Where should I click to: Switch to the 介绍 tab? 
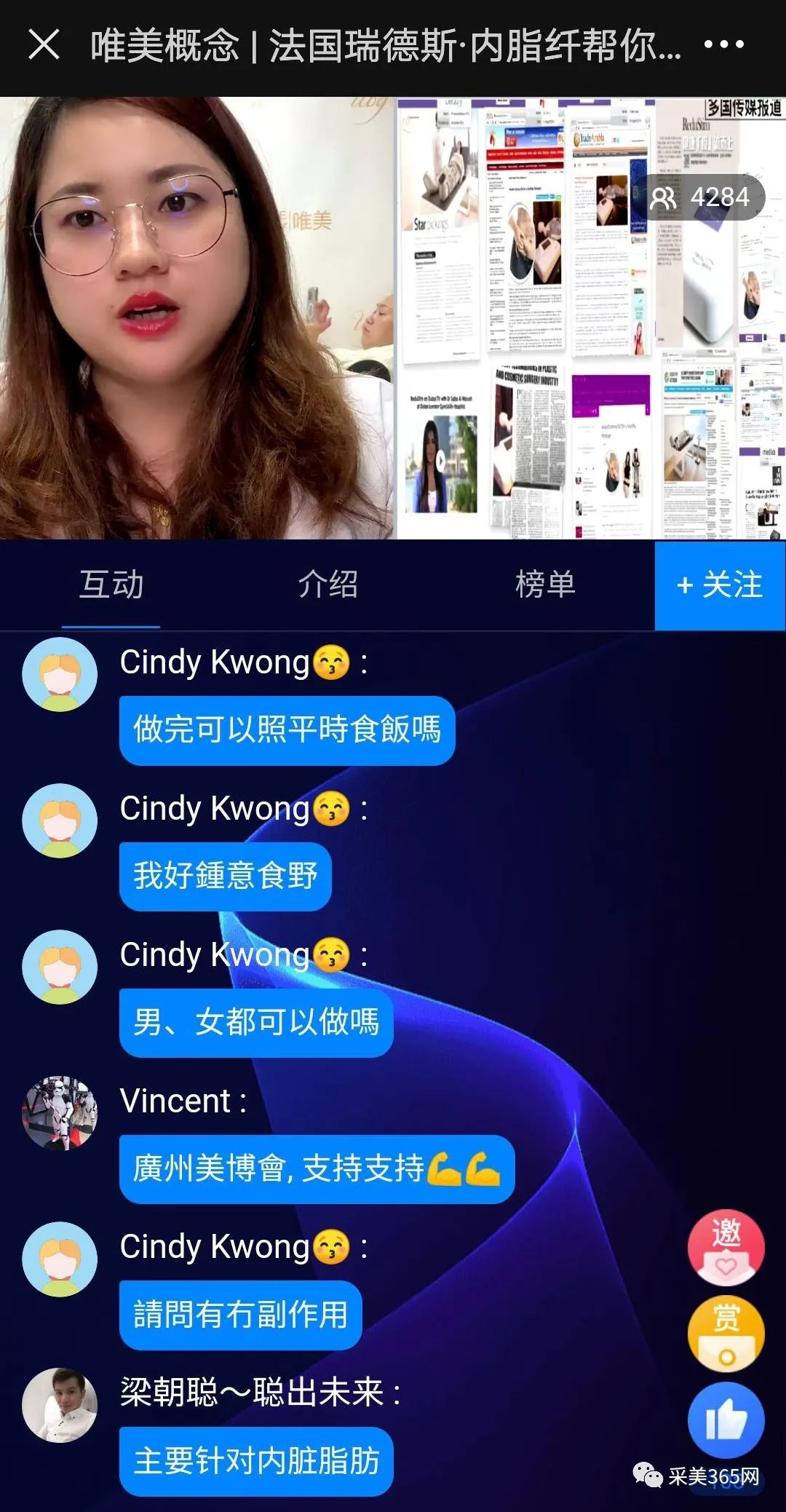(x=327, y=585)
